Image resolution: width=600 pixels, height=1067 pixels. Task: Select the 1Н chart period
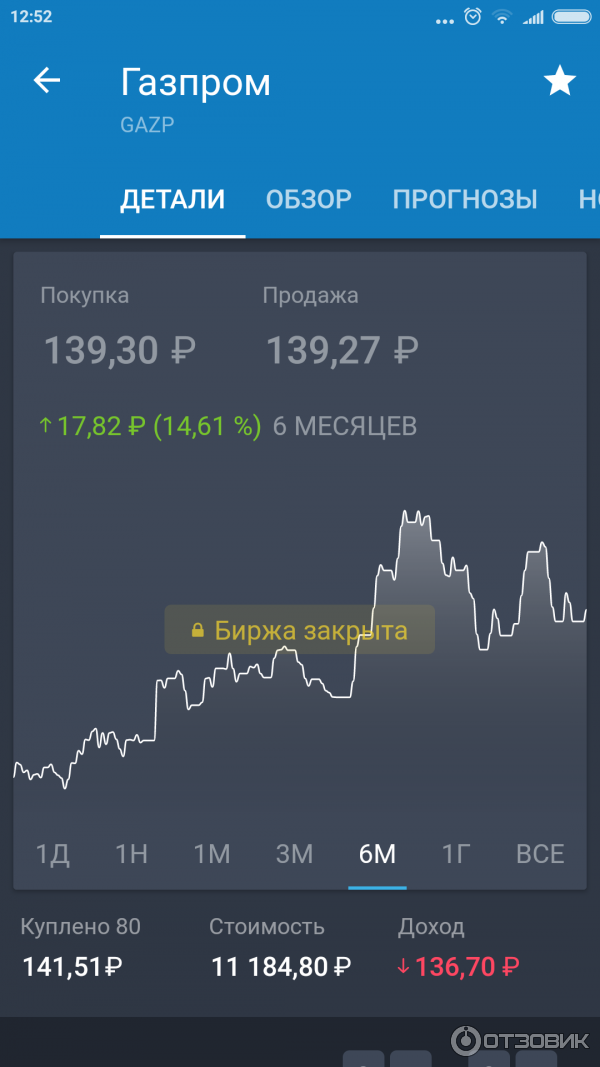point(131,854)
